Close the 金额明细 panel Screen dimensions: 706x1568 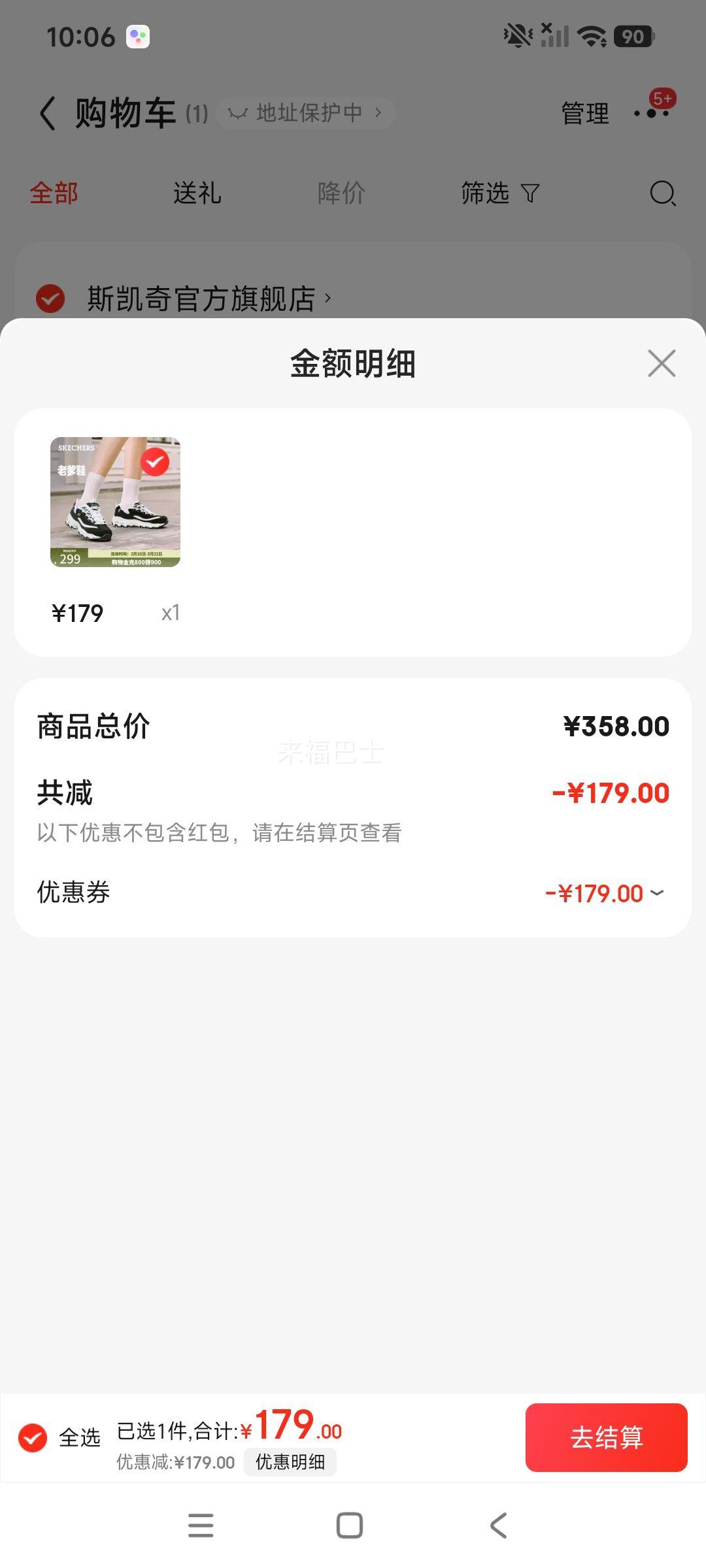coord(661,363)
